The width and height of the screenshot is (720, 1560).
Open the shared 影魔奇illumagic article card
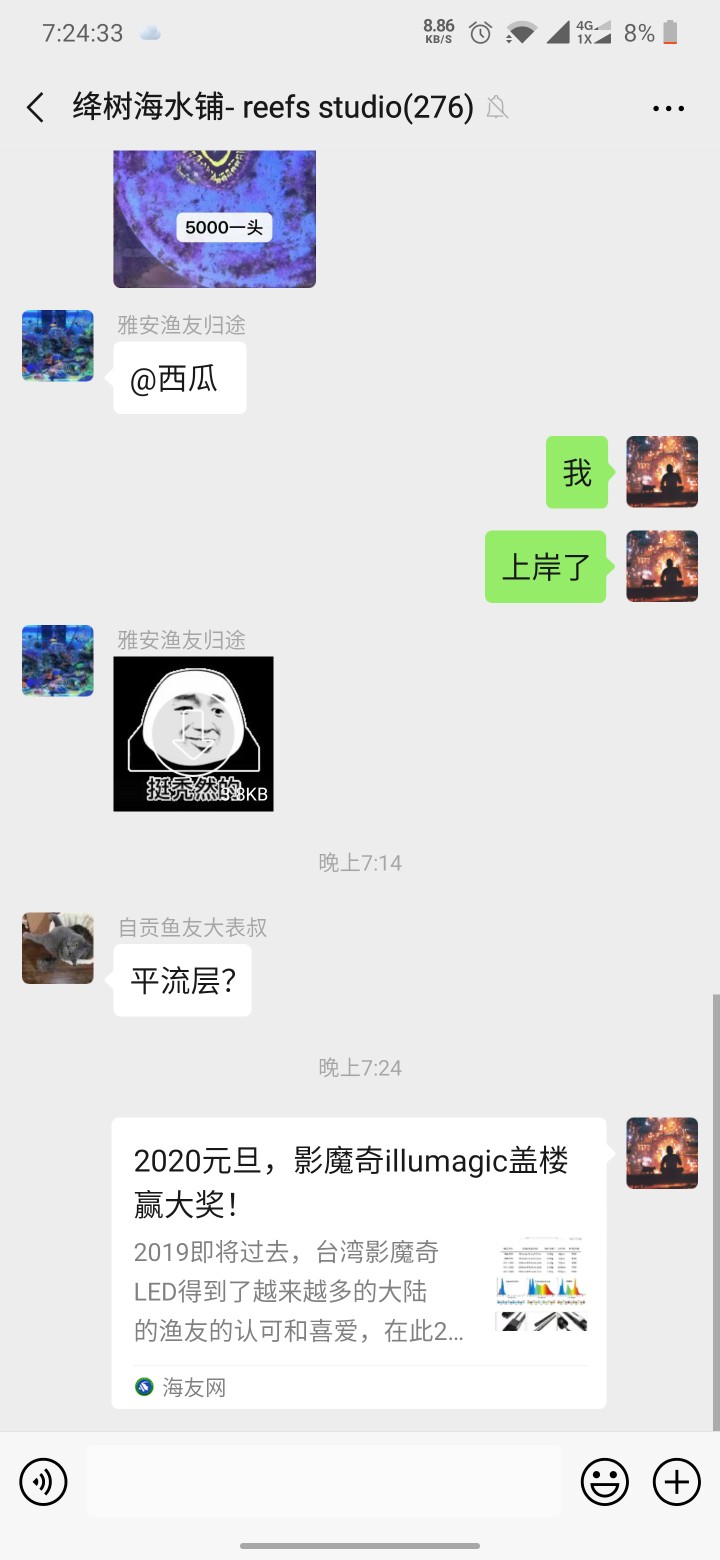[x=358, y=1262]
